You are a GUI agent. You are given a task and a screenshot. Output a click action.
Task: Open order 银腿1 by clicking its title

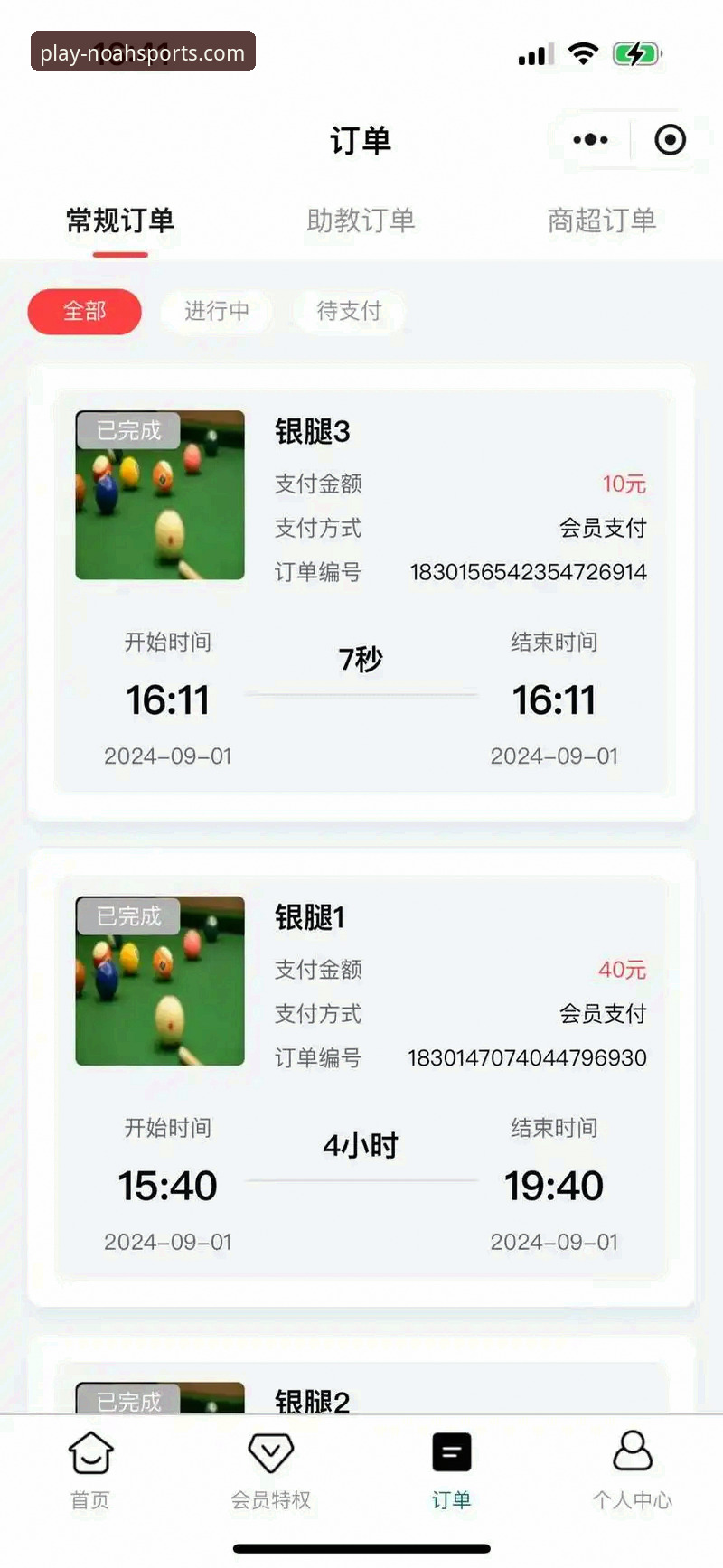[312, 918]
